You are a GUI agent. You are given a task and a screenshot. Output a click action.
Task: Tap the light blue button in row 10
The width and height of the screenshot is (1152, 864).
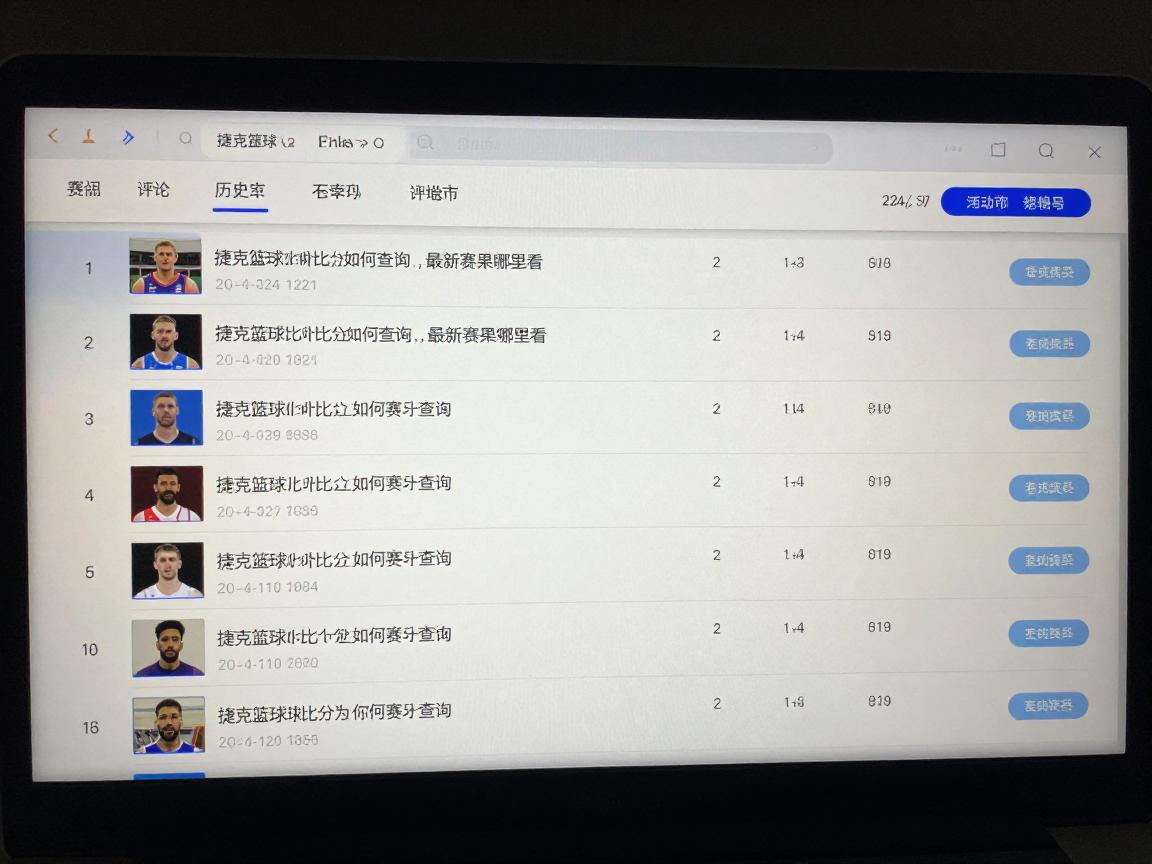pos(1048,633)
